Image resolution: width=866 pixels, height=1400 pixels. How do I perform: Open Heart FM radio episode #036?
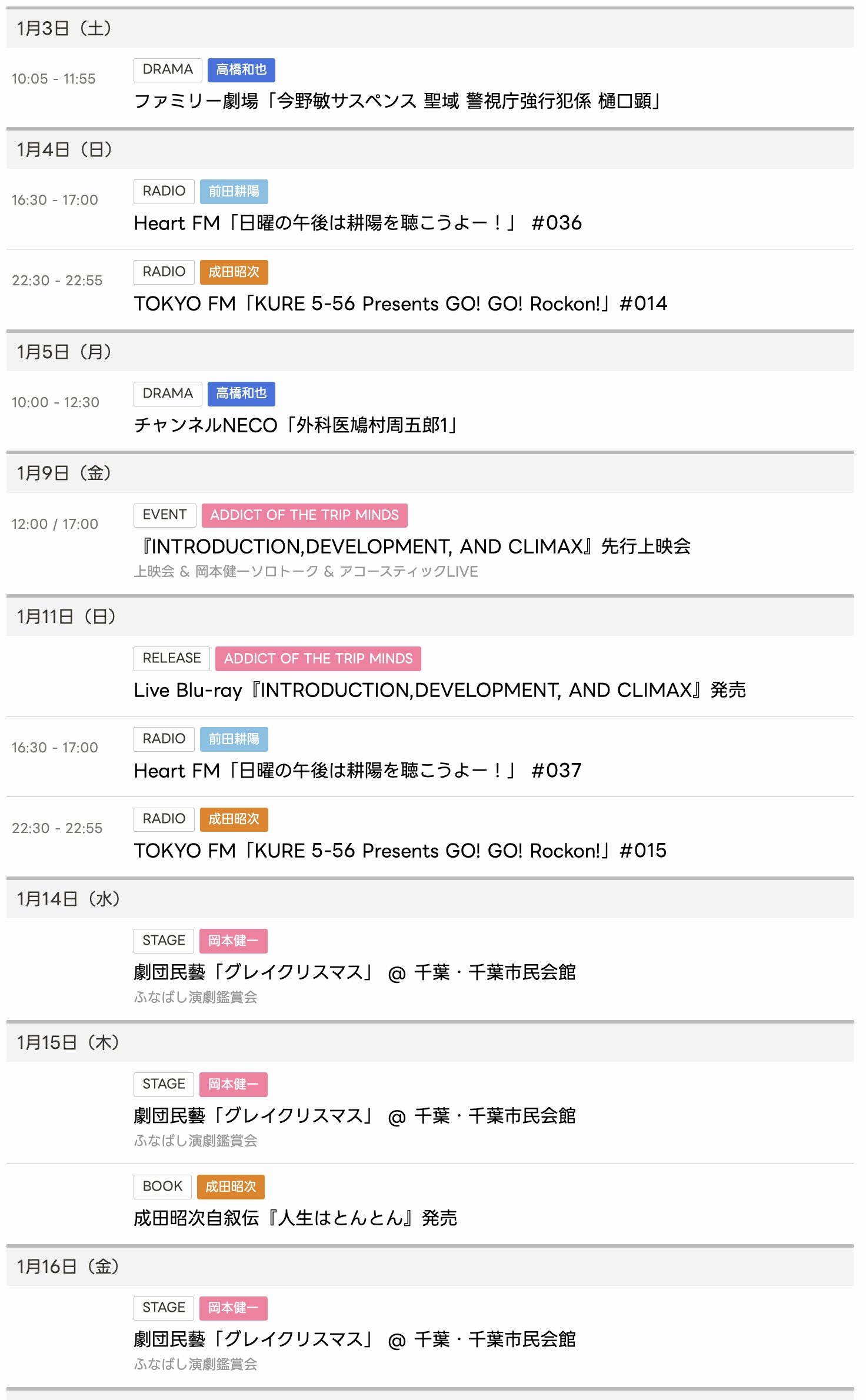(x=357, y=223)
